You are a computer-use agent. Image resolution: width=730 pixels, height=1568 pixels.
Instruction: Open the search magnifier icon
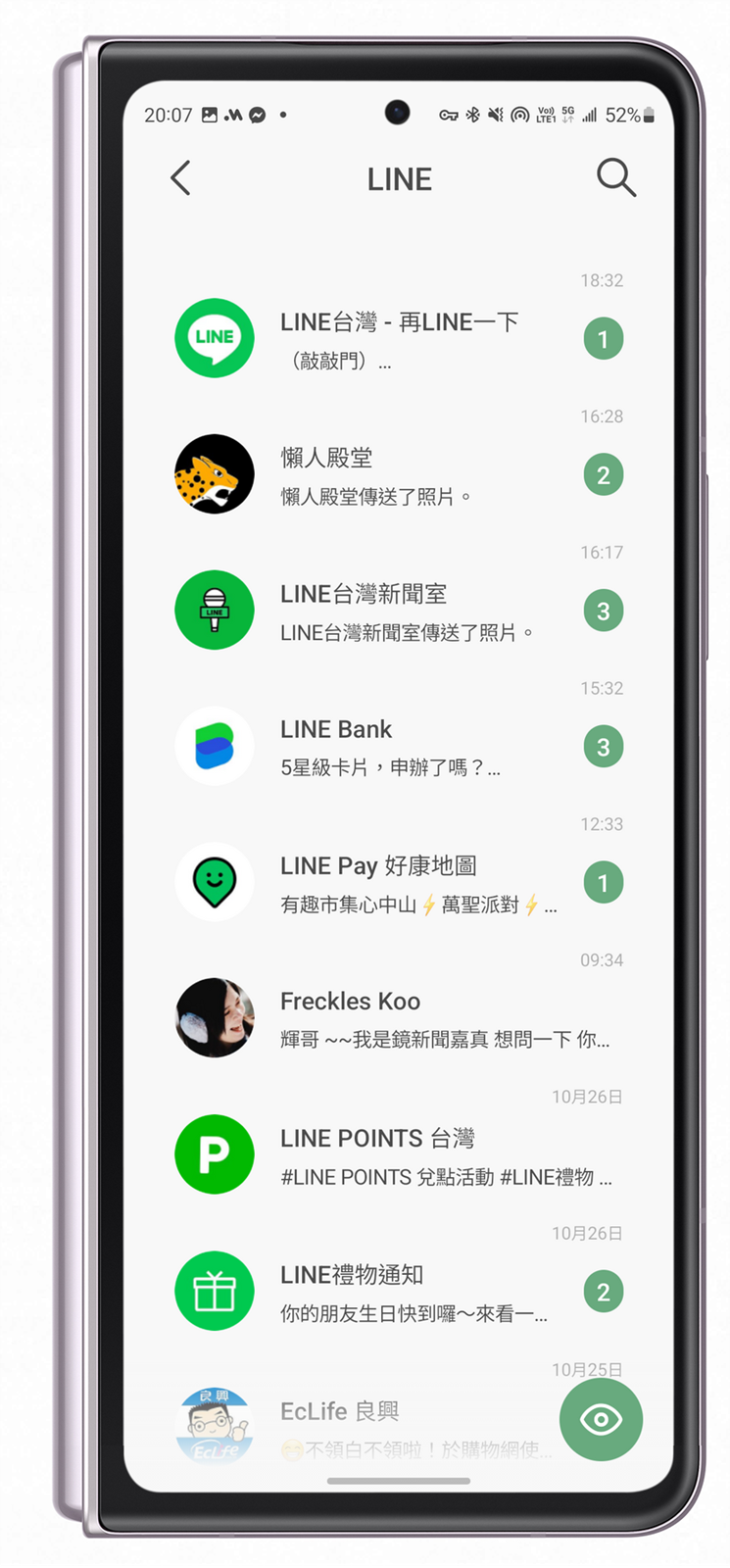click(x=615, y=178)
